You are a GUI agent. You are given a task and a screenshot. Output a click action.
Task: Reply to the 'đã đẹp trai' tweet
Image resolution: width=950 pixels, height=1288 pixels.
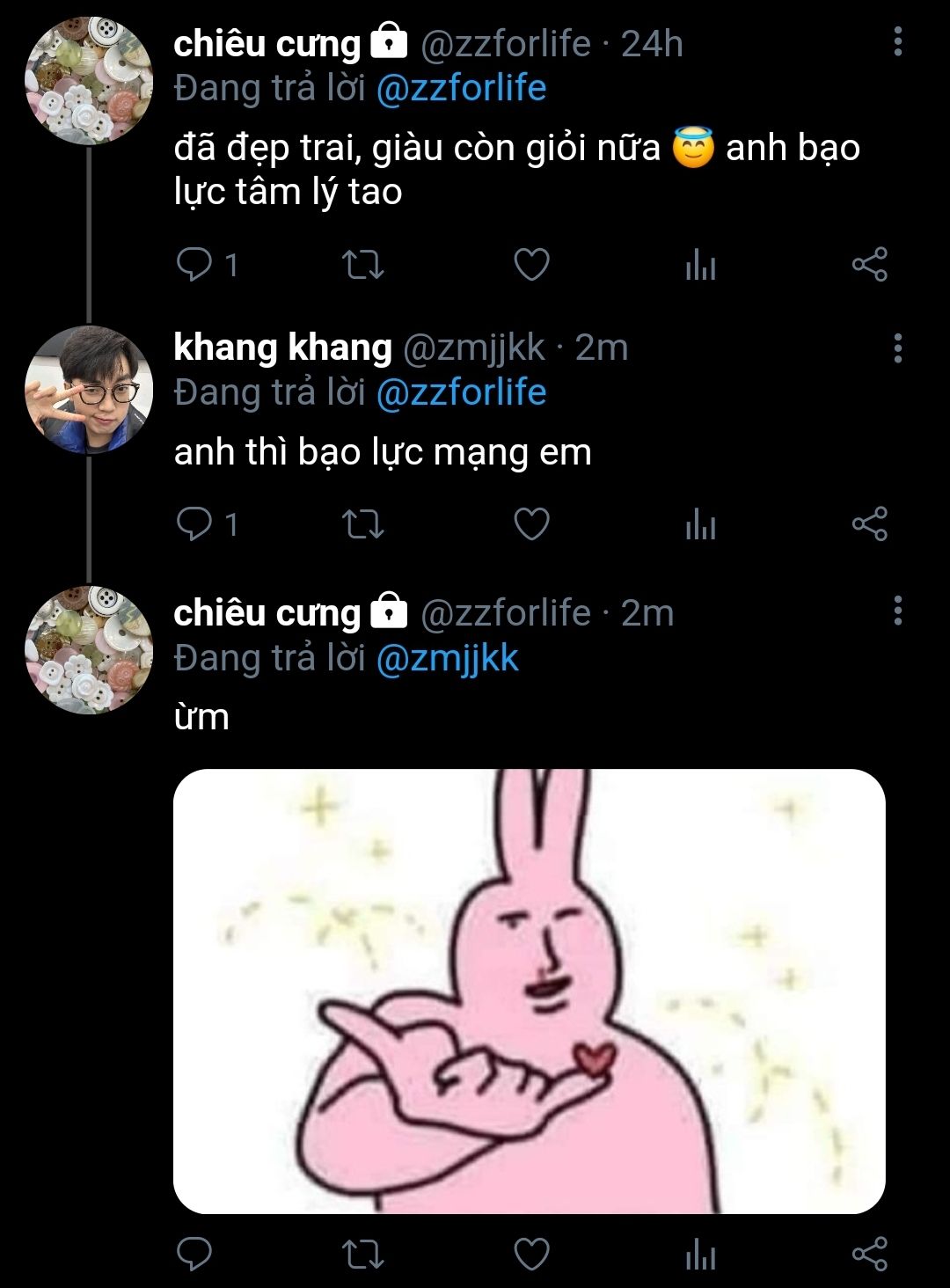pos(193,264)
